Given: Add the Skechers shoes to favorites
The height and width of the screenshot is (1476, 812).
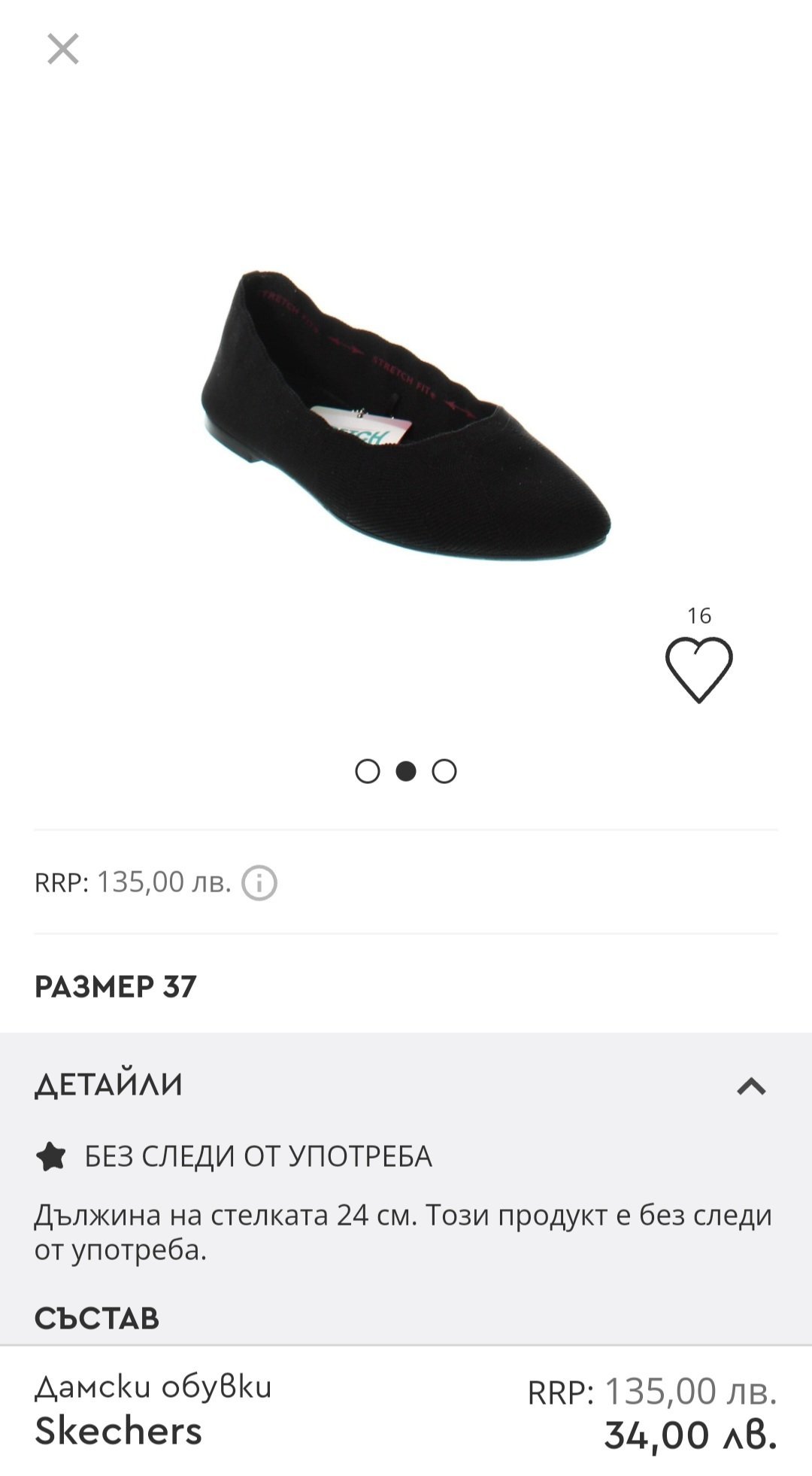Looking at the screenshot, I should click(x=698, y=669).
